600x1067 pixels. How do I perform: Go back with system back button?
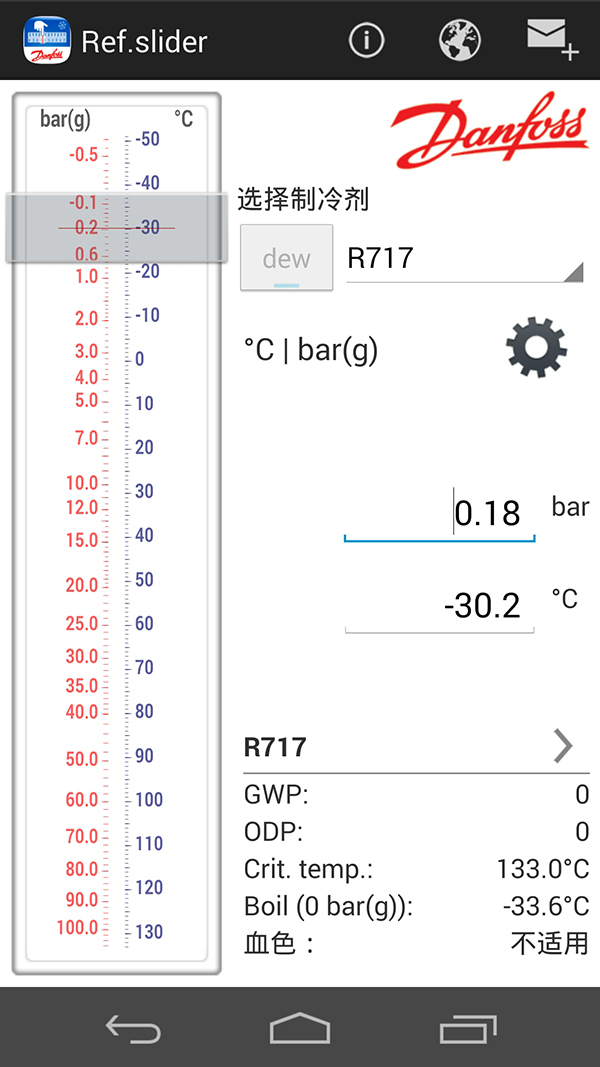pos(133,1029)
